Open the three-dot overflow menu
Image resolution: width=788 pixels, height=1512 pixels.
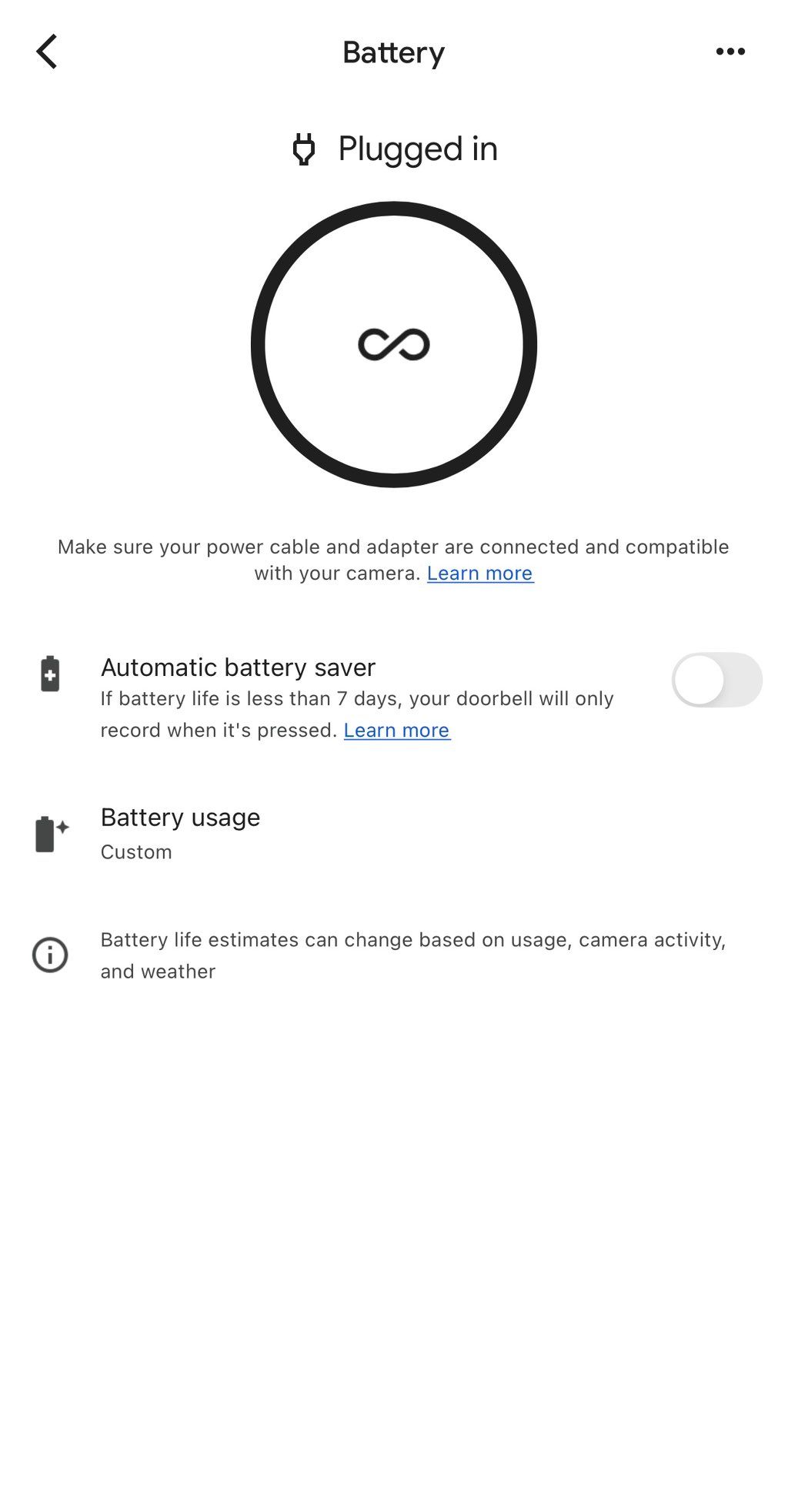click(x=730, y=52)
